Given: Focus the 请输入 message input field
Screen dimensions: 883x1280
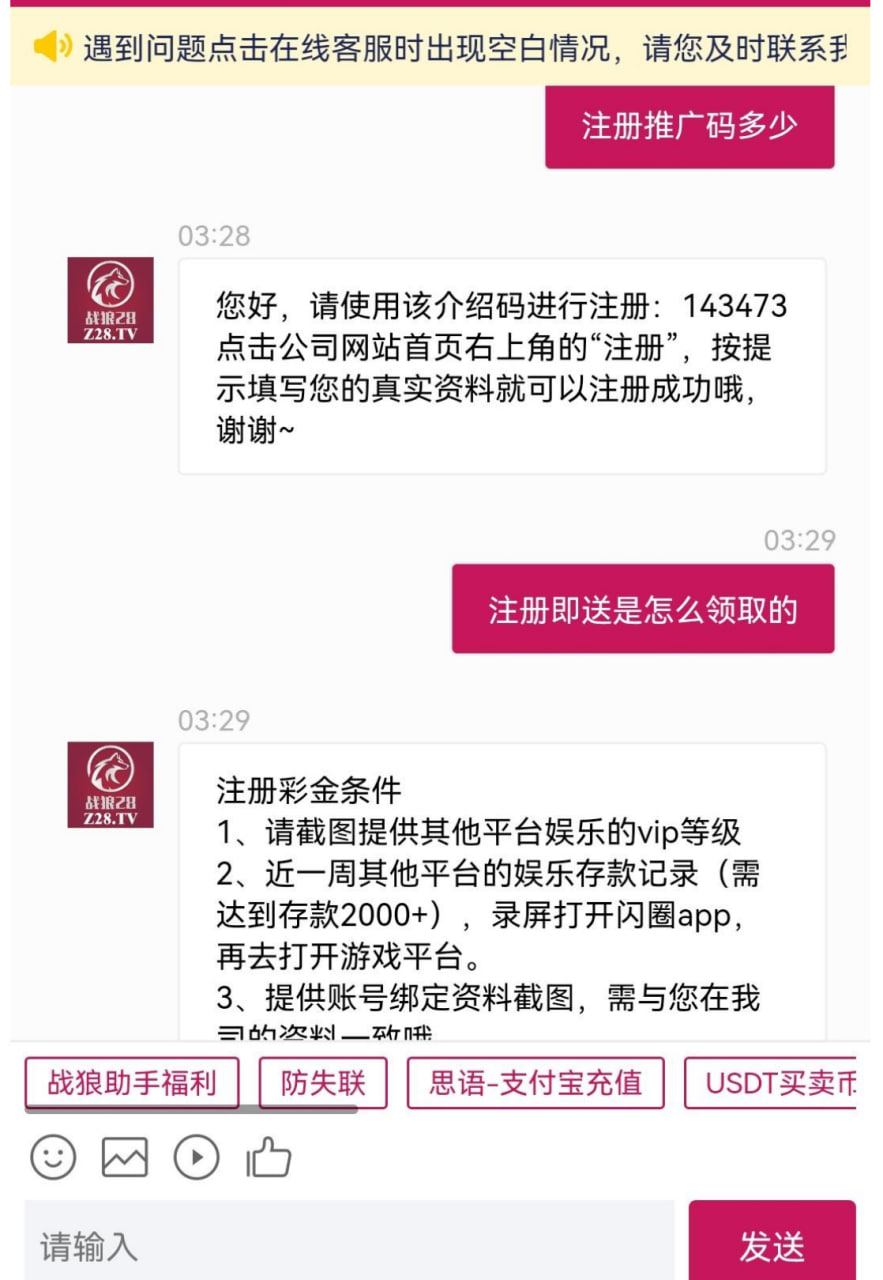Looking at the screenshot, I should pos(350,1245).
